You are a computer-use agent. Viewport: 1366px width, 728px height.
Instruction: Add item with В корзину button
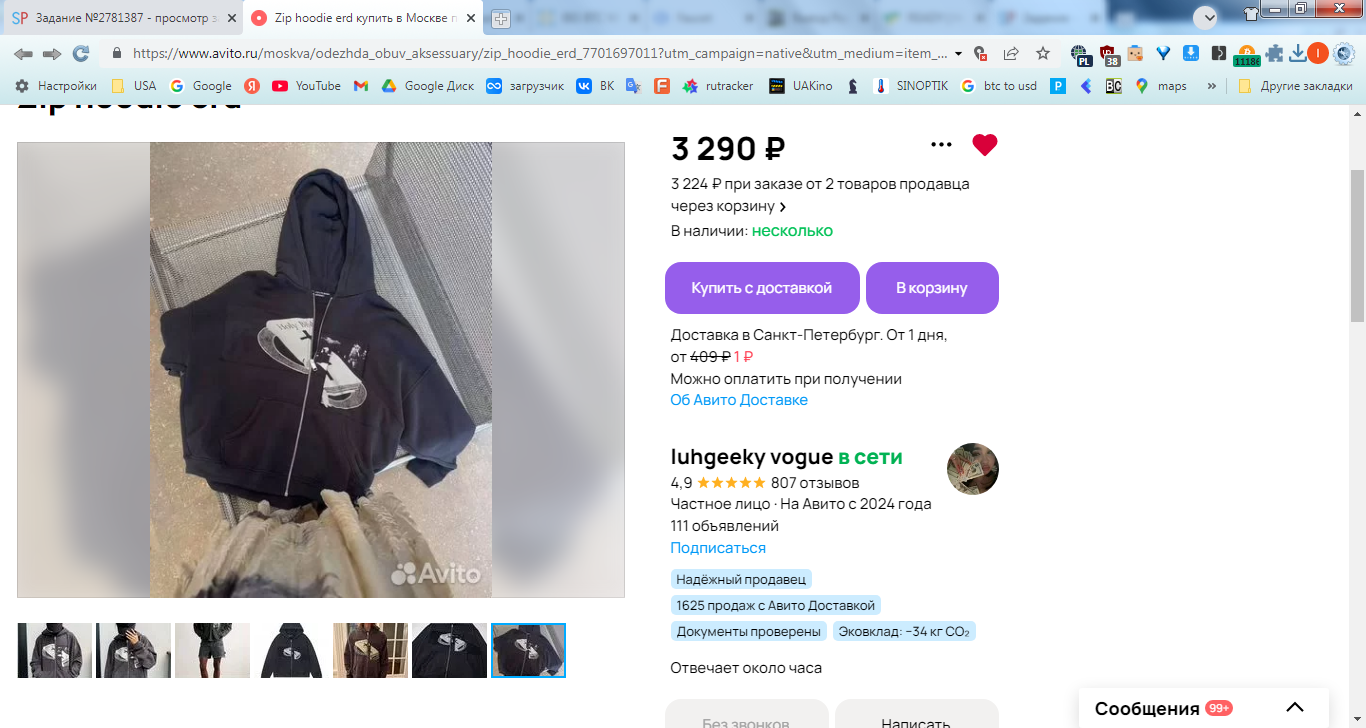pos(932,288)
